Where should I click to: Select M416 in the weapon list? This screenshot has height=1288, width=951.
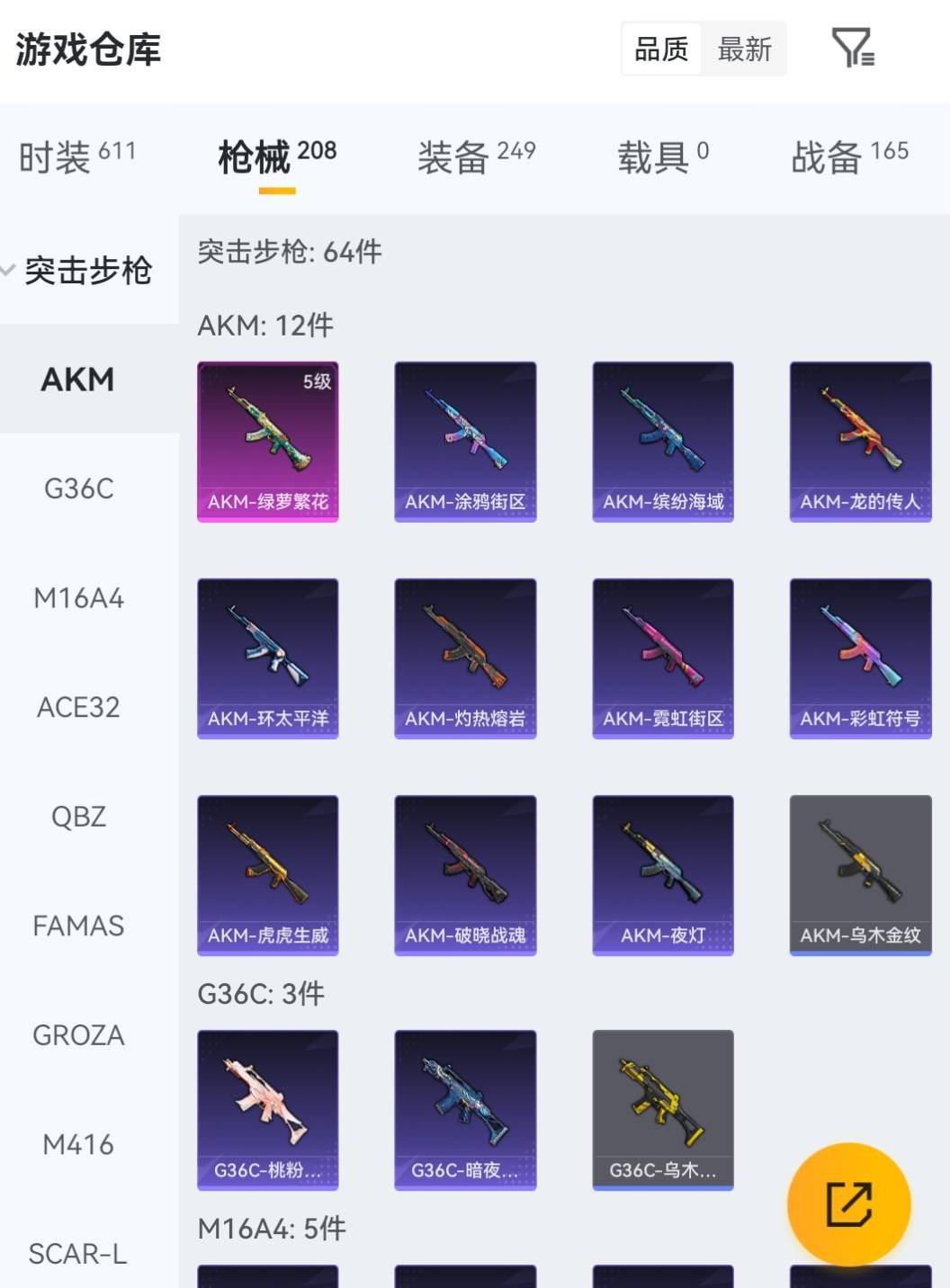[x=79, y=1144]
